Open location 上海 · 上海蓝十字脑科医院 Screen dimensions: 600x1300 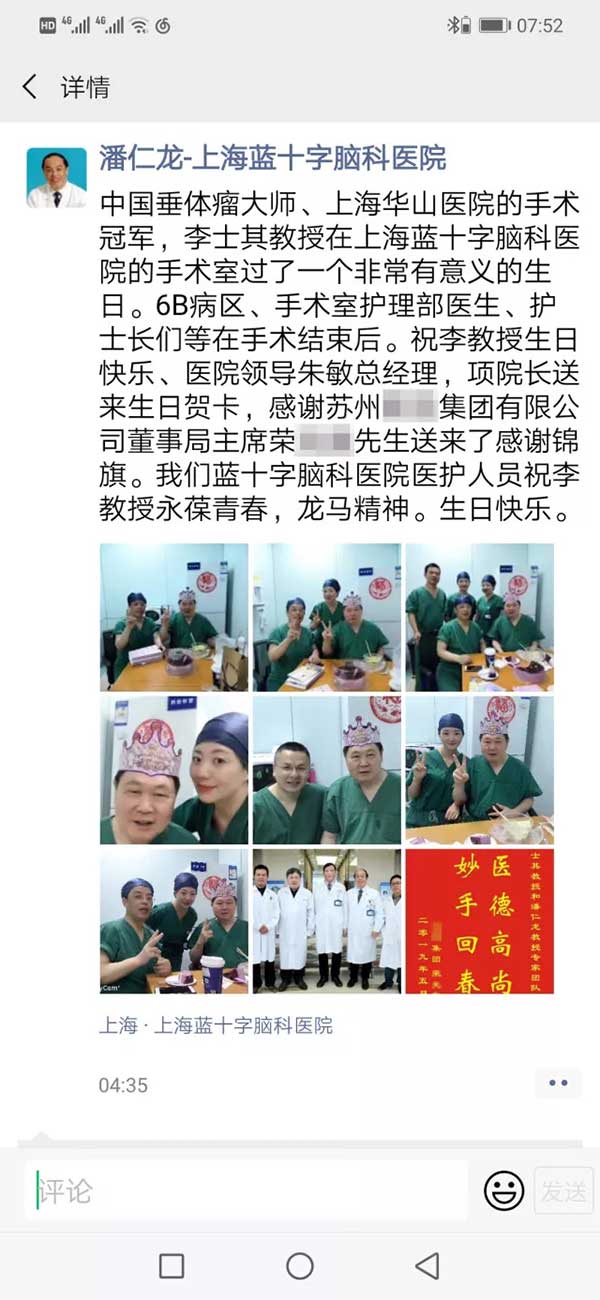[216, 1025]
